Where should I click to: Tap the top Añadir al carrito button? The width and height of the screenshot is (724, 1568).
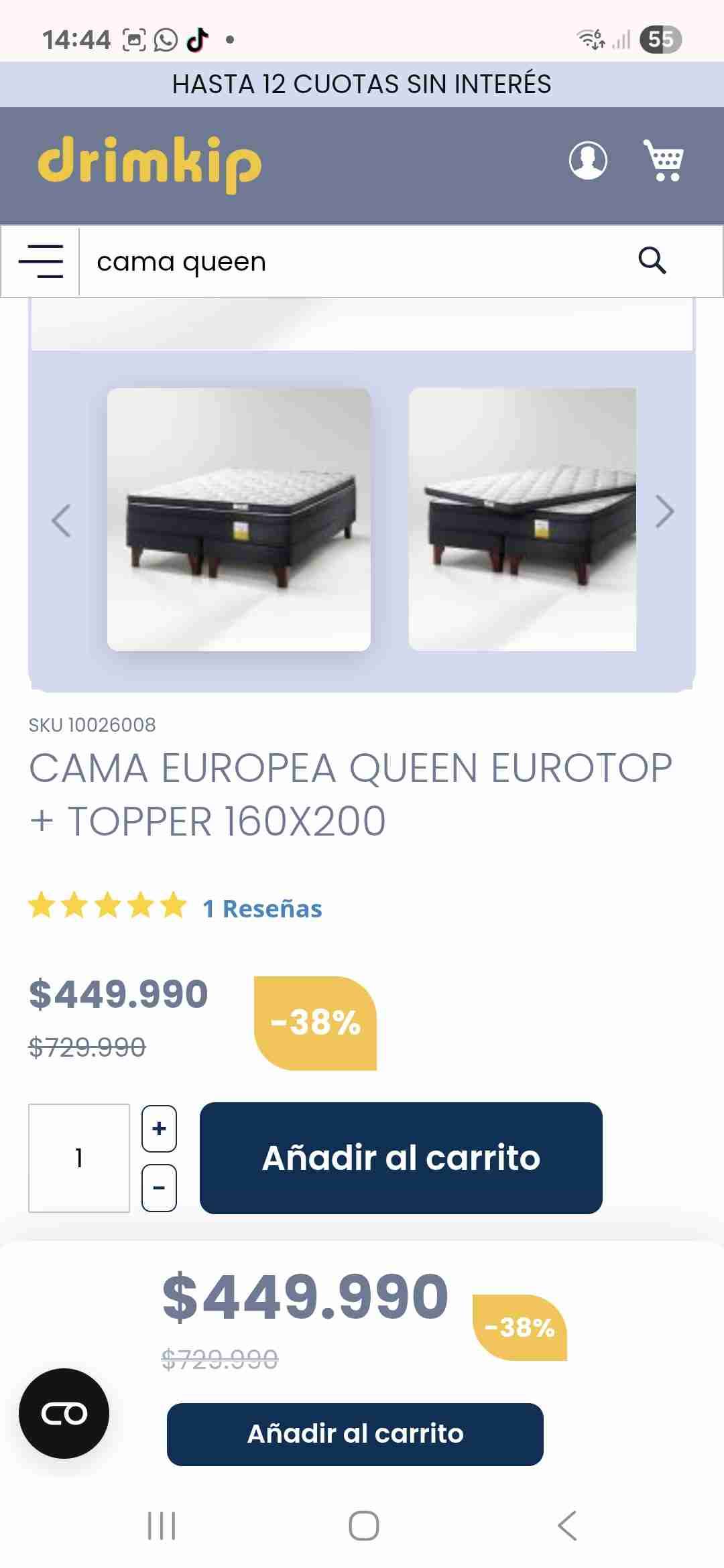click(x=401, y=1157)
